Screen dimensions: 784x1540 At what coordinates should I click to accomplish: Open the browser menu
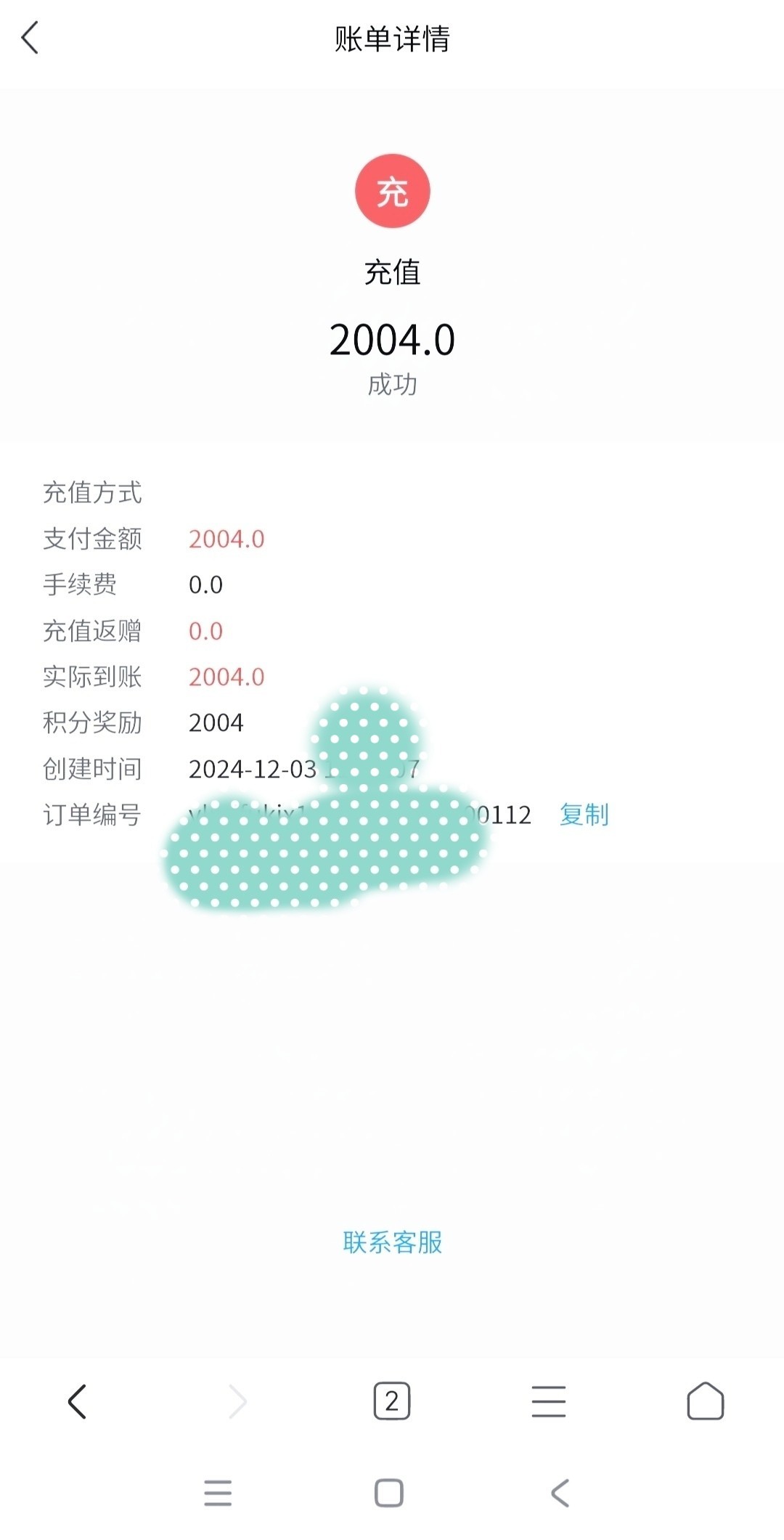(x=549, y=1401)
